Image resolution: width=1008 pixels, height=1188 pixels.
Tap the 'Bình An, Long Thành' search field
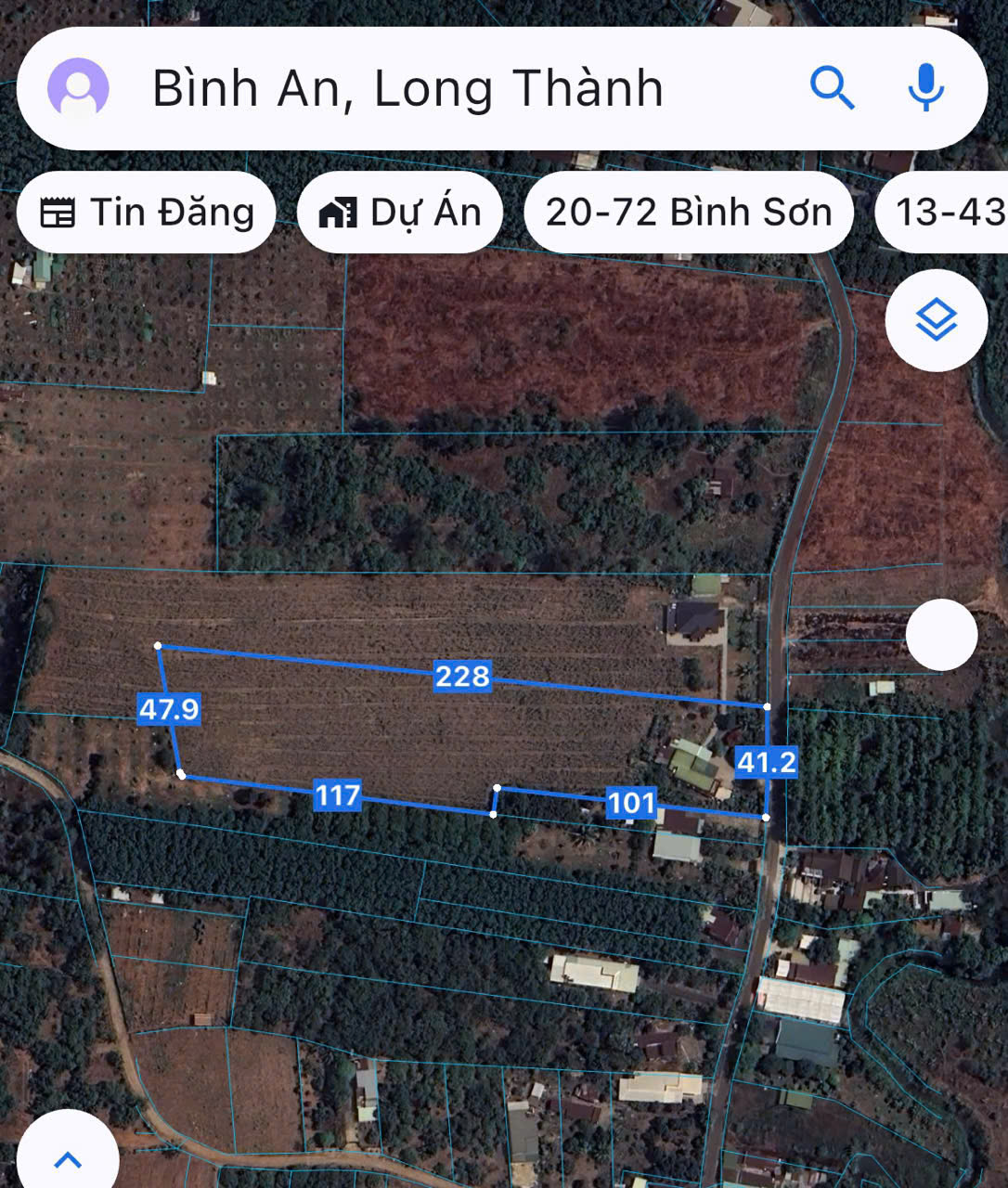pyautogui.click(x=408, y=89)
